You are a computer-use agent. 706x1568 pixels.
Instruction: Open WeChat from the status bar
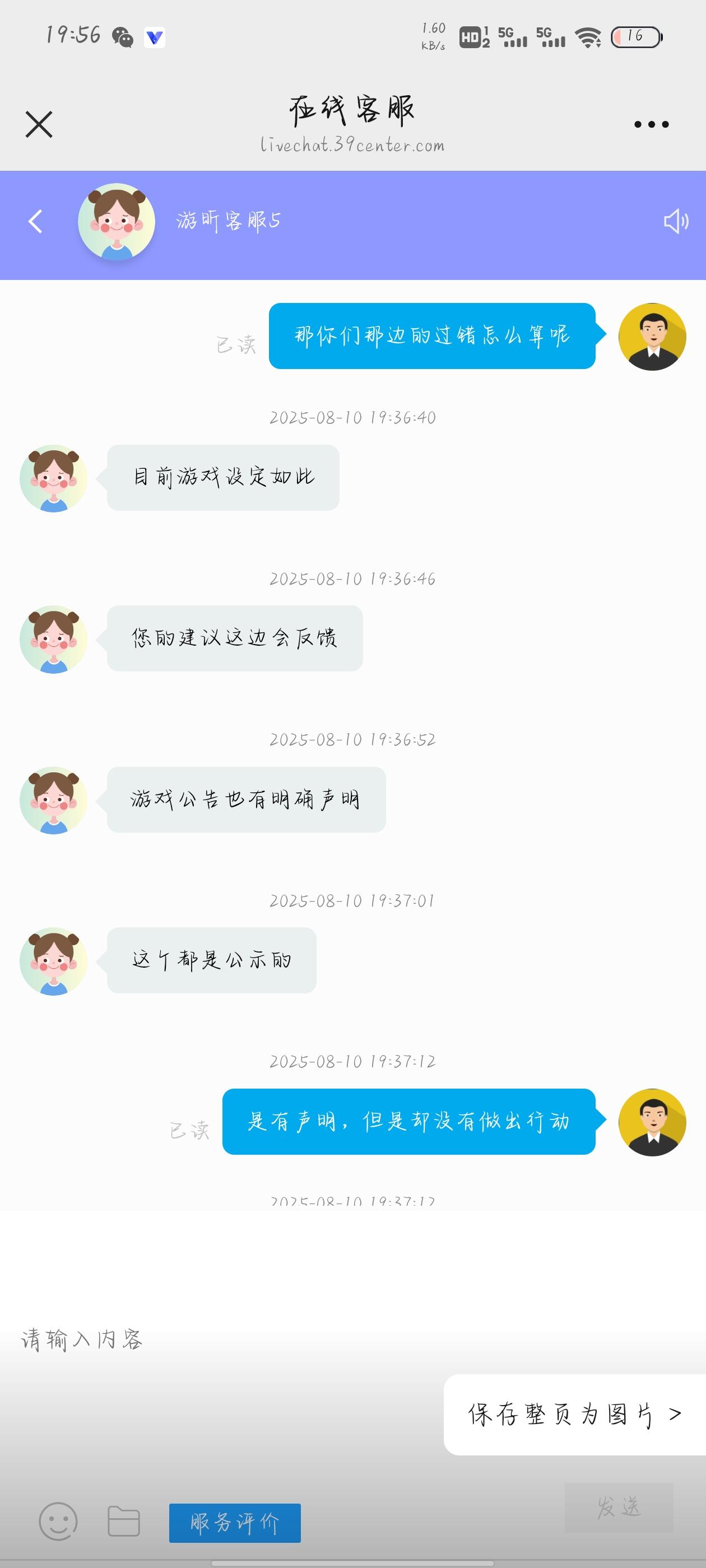tap(123, 38)
